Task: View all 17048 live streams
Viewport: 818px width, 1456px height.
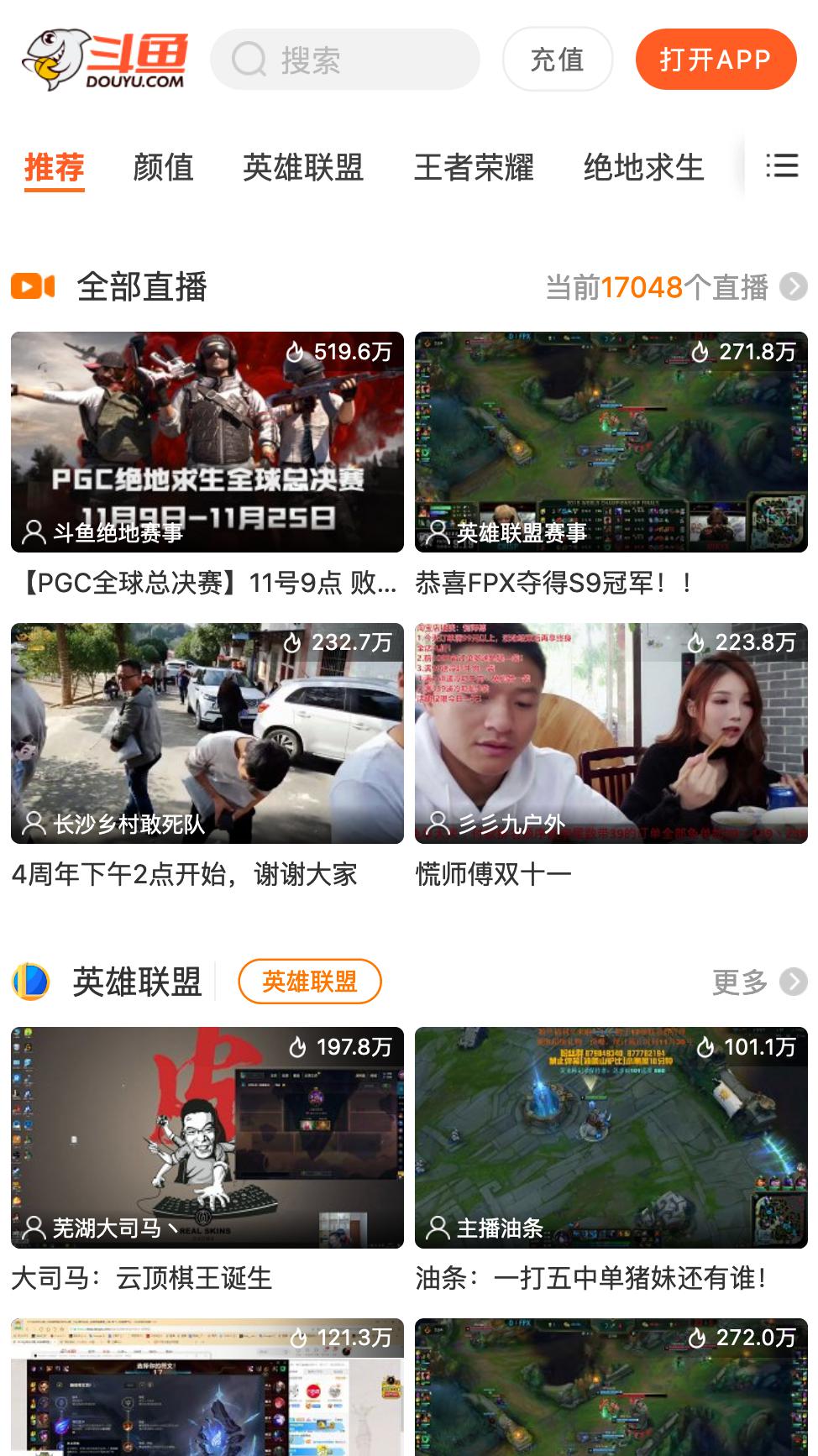Action: point(676,287)
